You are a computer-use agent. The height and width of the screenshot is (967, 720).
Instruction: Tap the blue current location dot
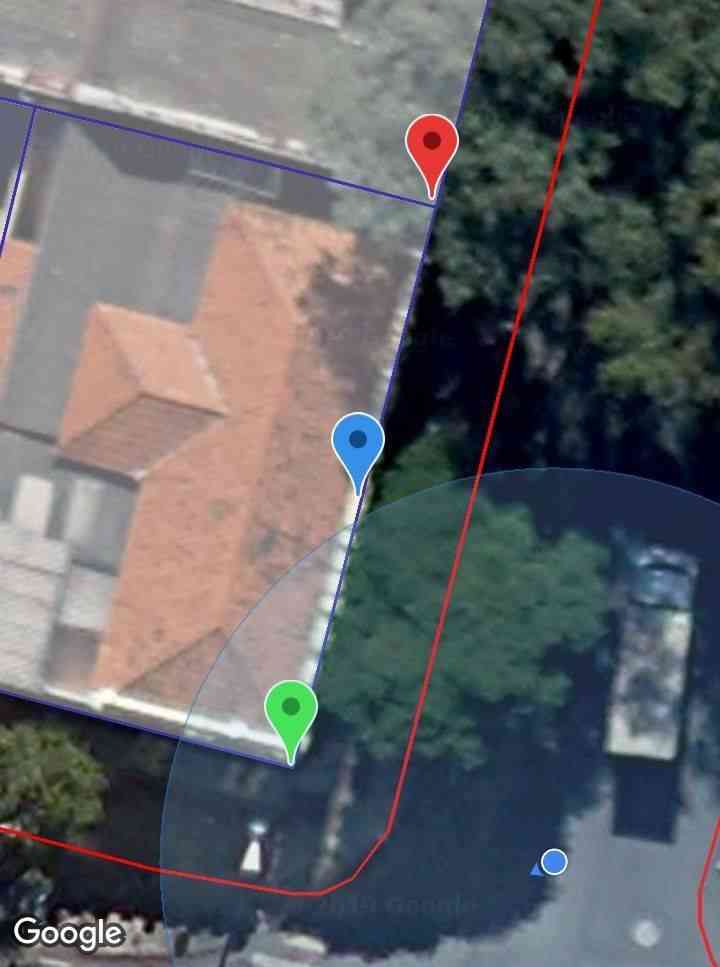click(554, 861)
